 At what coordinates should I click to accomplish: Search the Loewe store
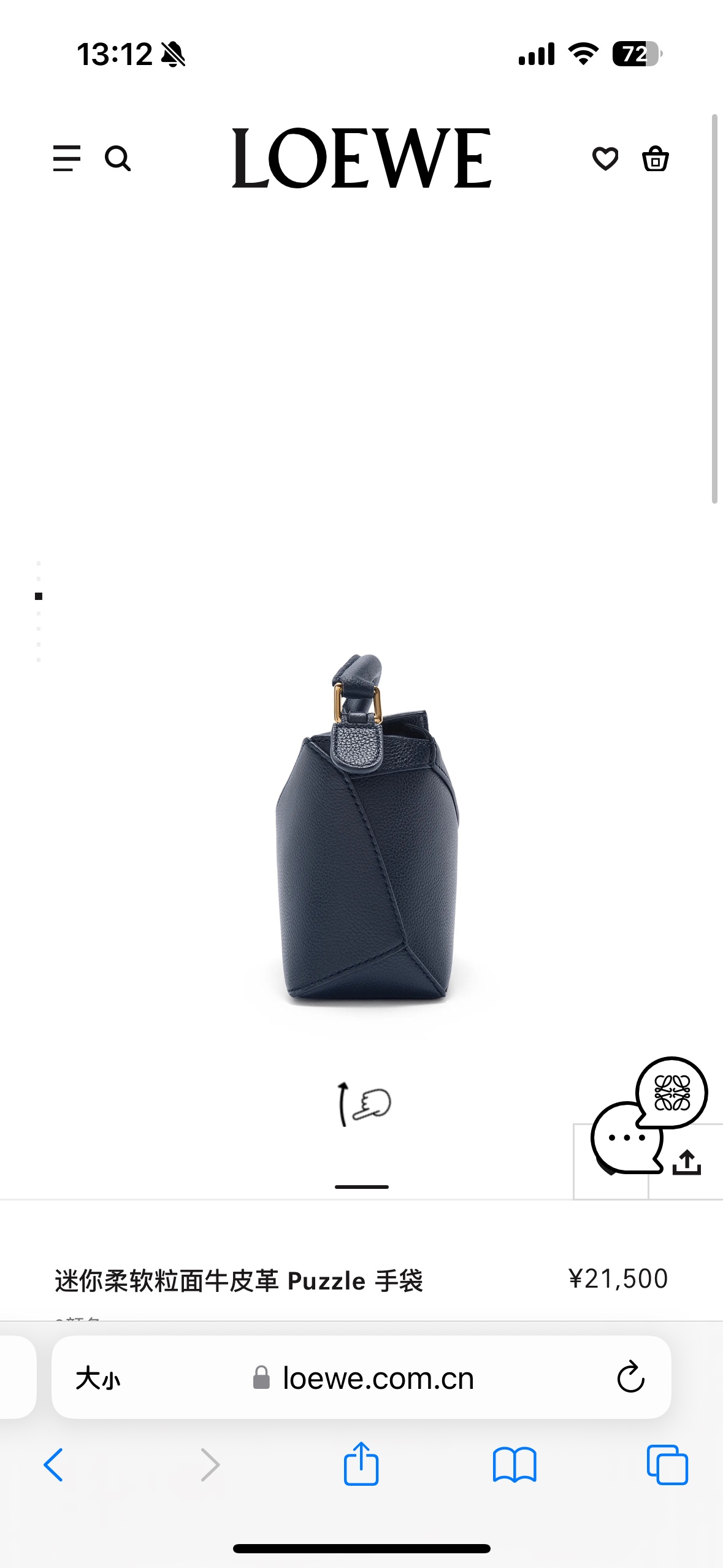coord(118,158)
